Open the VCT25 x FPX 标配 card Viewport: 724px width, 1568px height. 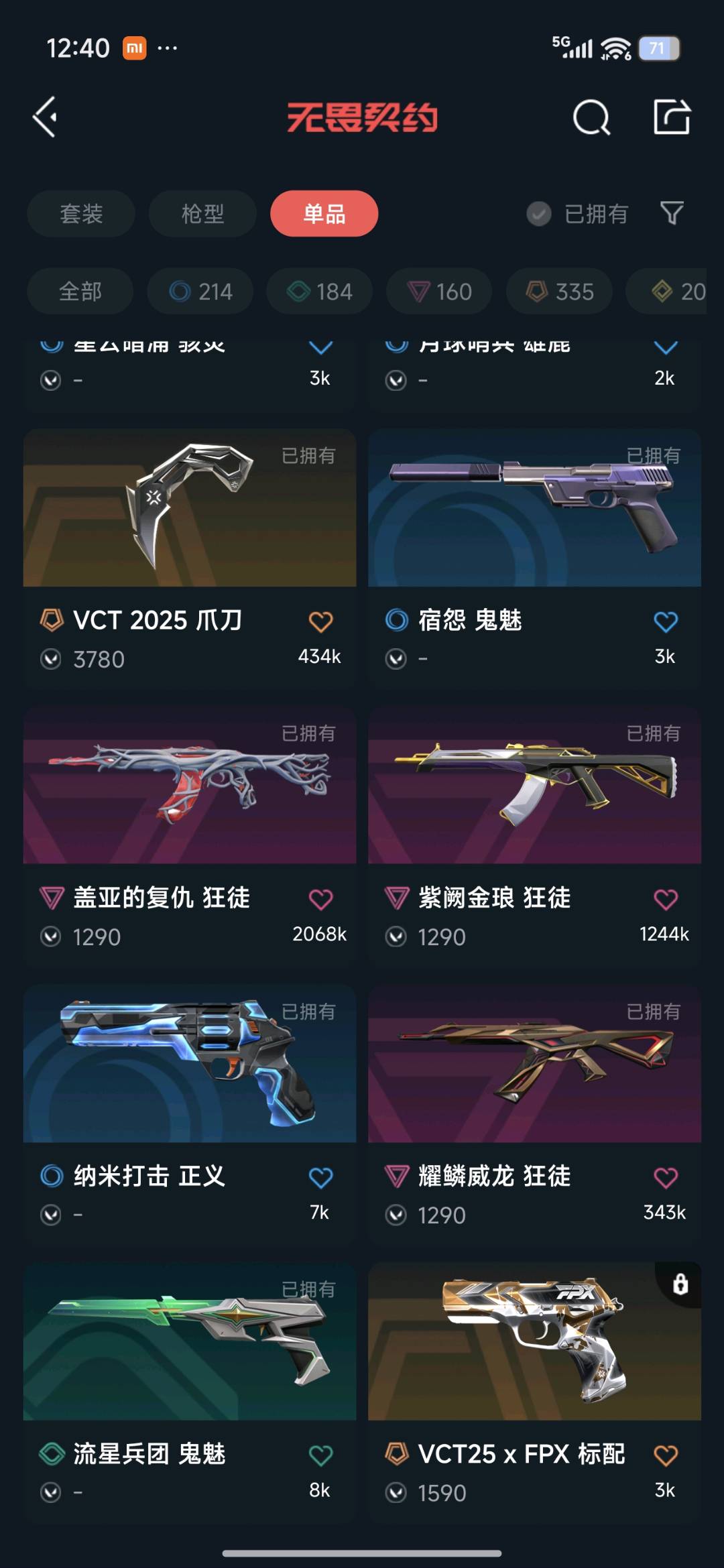[x=535, y=1391]
